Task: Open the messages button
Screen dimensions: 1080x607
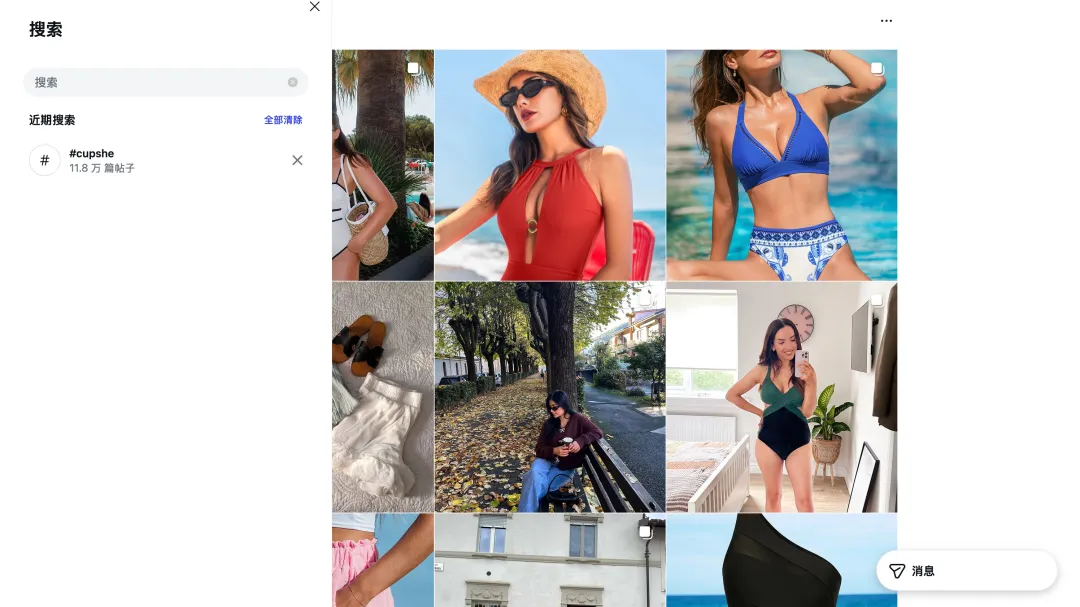Action: click(x=966, y=571)
